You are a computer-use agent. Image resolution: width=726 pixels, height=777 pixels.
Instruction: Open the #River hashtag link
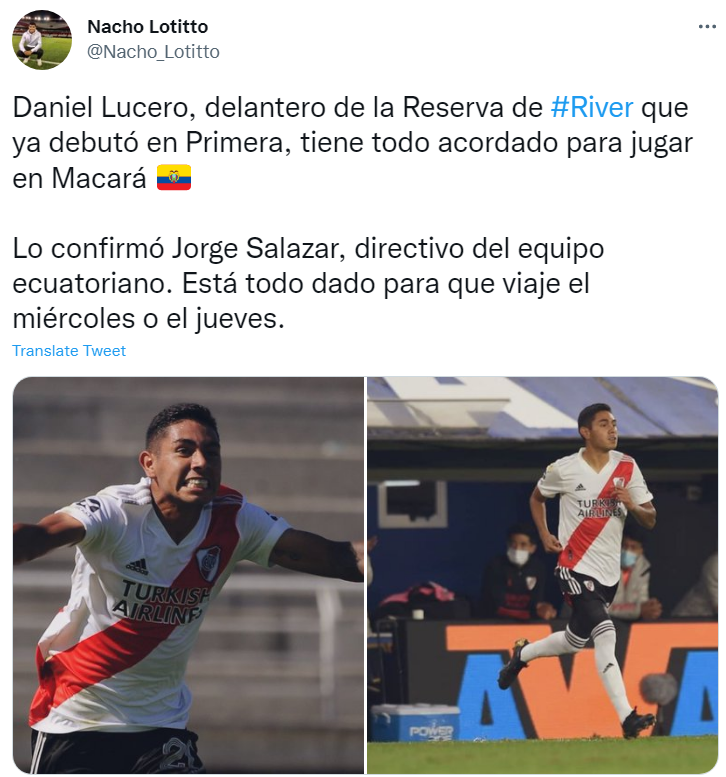(x=592, y=107)
